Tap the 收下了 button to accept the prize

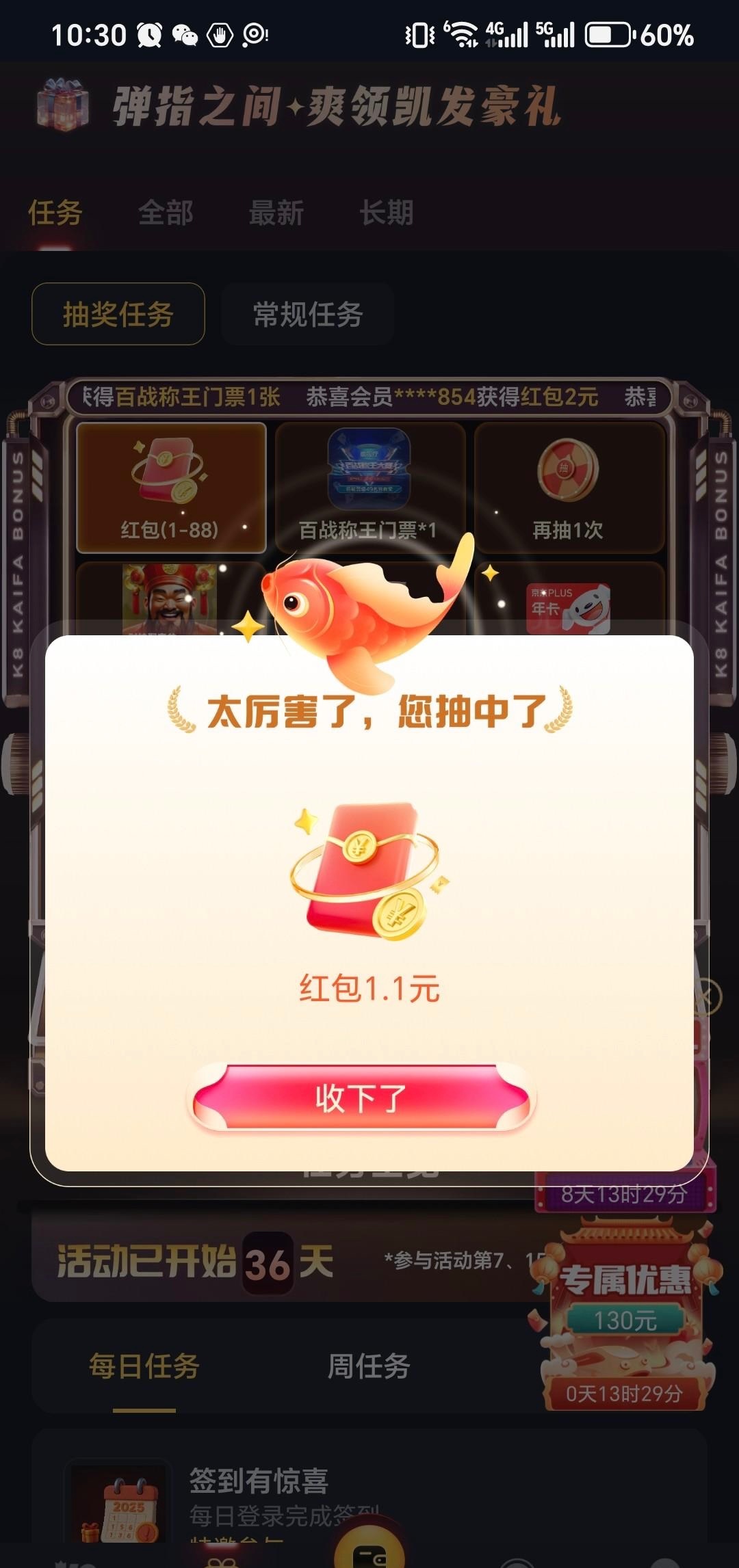(361, 1098)
